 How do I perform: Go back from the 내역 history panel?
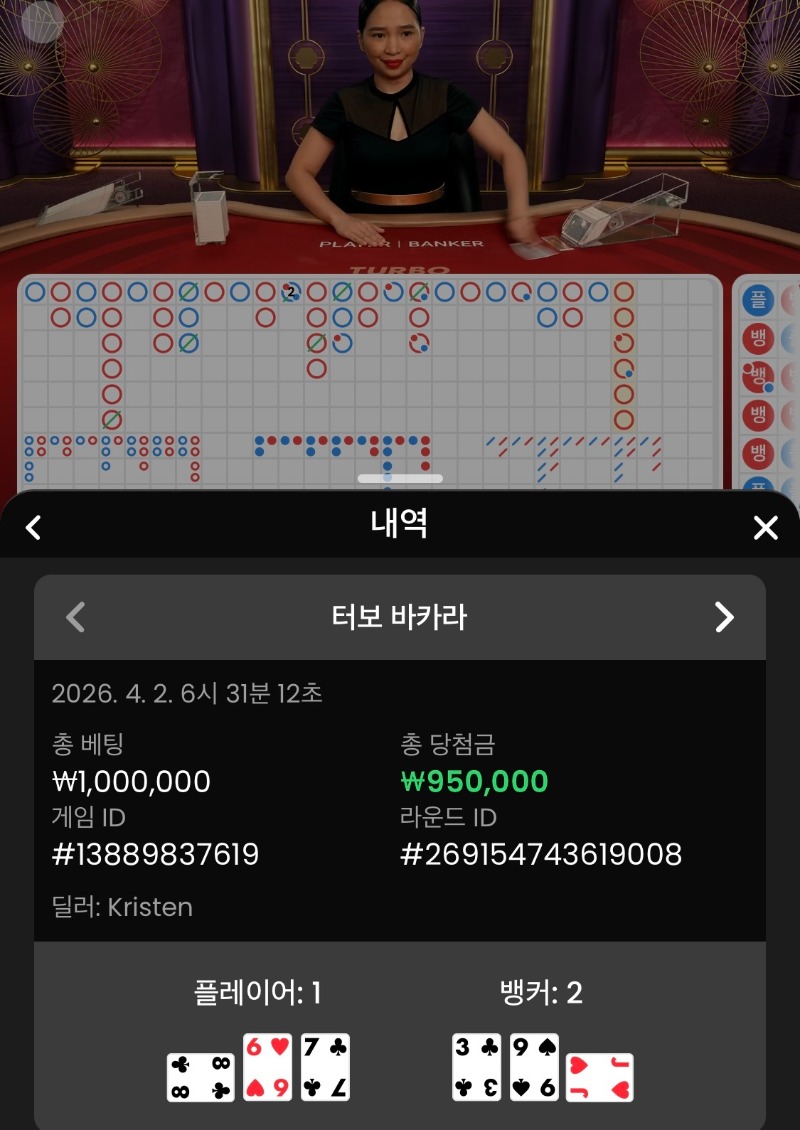pos(34,527)
